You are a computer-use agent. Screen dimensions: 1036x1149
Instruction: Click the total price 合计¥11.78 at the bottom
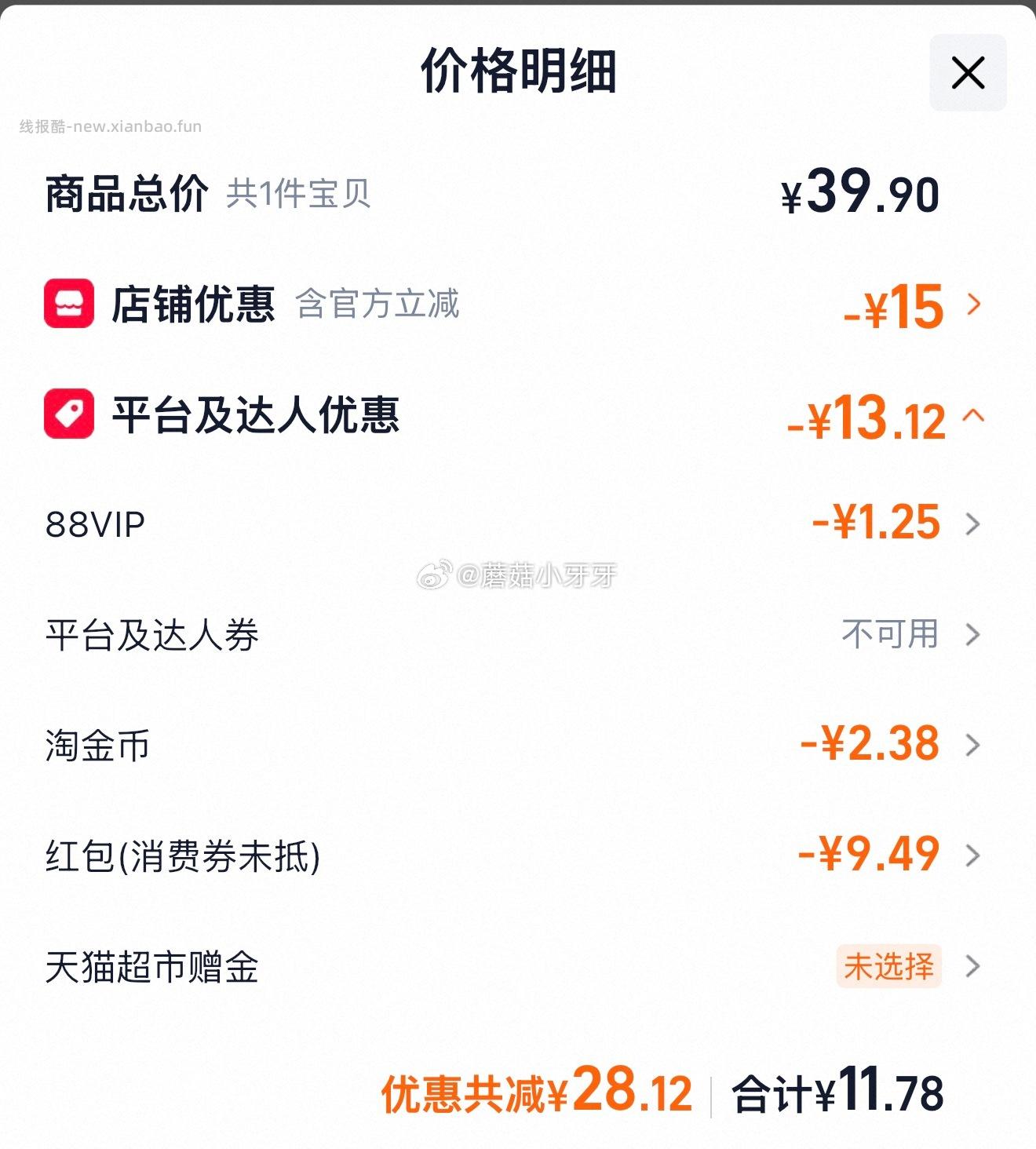tap(840, 1094)
